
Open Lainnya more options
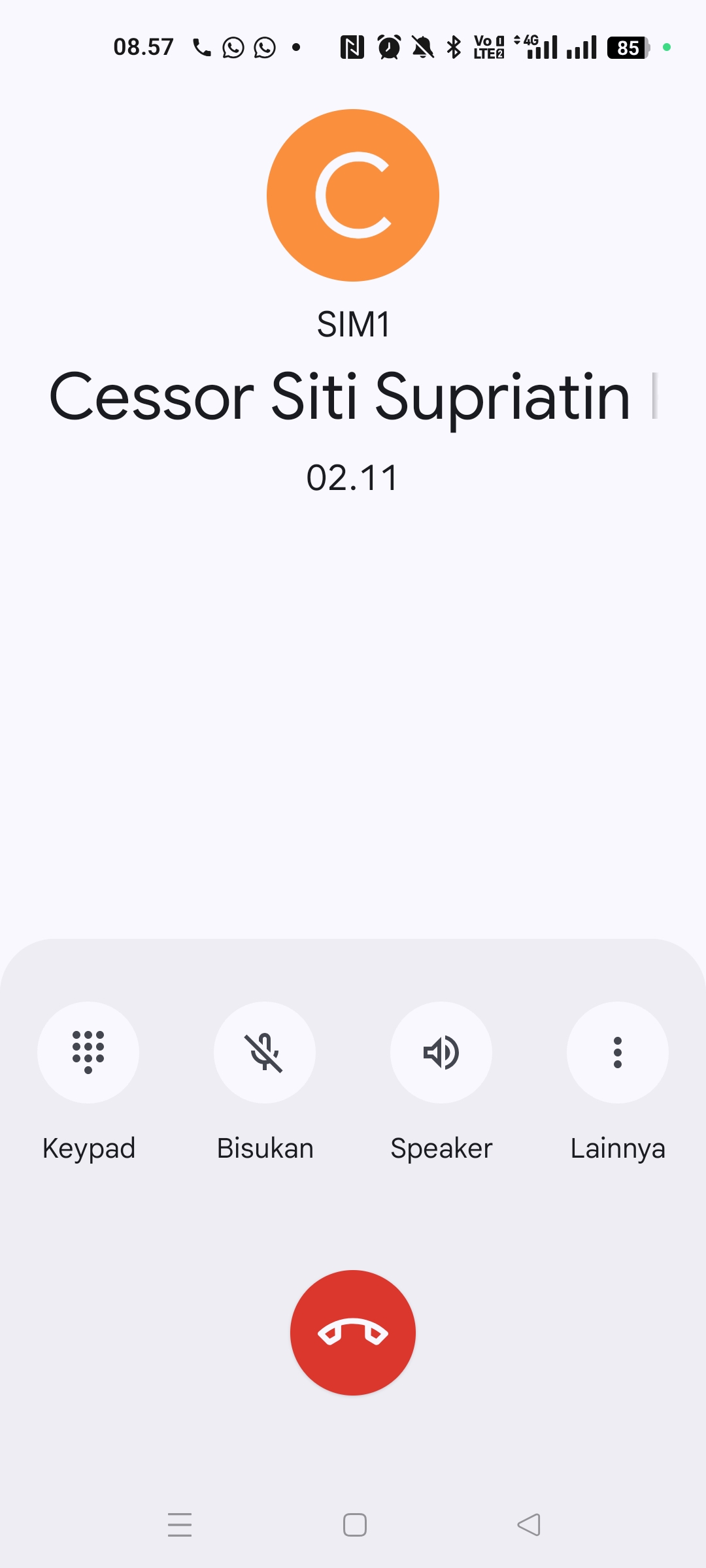coord(617,1053)
